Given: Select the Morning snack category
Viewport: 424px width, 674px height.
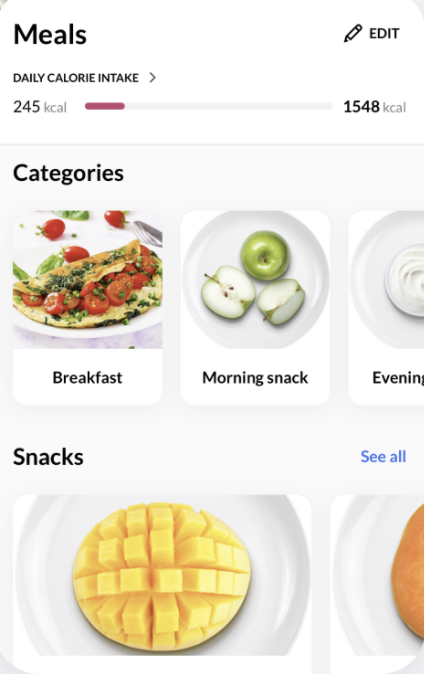Looking at the screenshot, I should [255, 307].
